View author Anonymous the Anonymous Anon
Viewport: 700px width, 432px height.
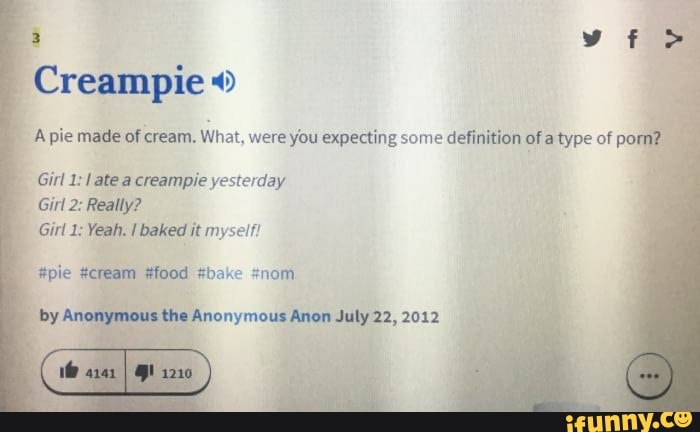click(196, 316)
